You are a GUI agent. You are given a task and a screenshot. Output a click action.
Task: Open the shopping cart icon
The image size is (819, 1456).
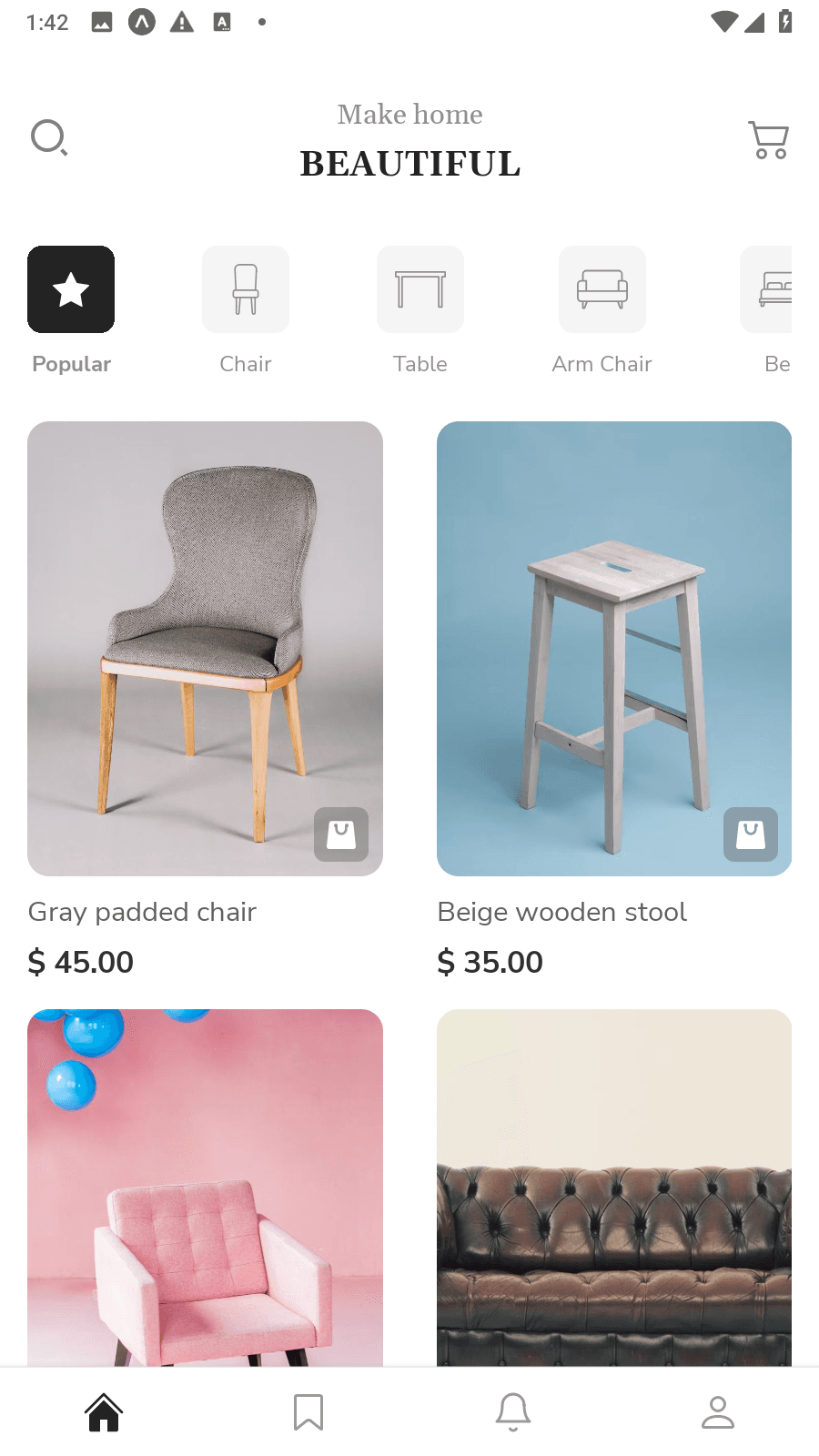[768, 139]
